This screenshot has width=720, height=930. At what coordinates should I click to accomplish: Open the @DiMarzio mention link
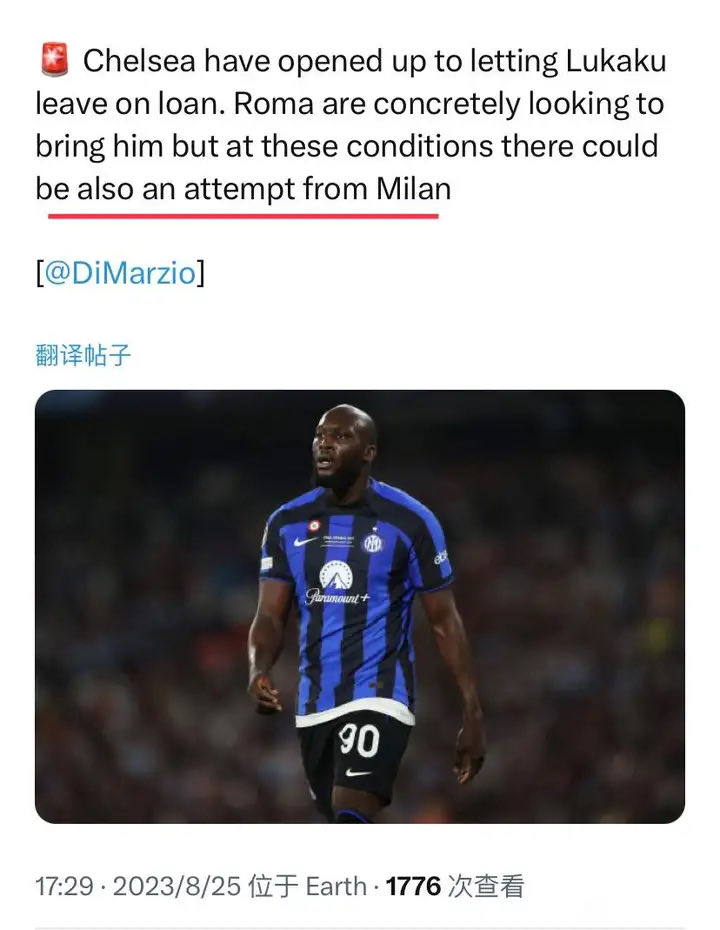(x=120, y=273)
